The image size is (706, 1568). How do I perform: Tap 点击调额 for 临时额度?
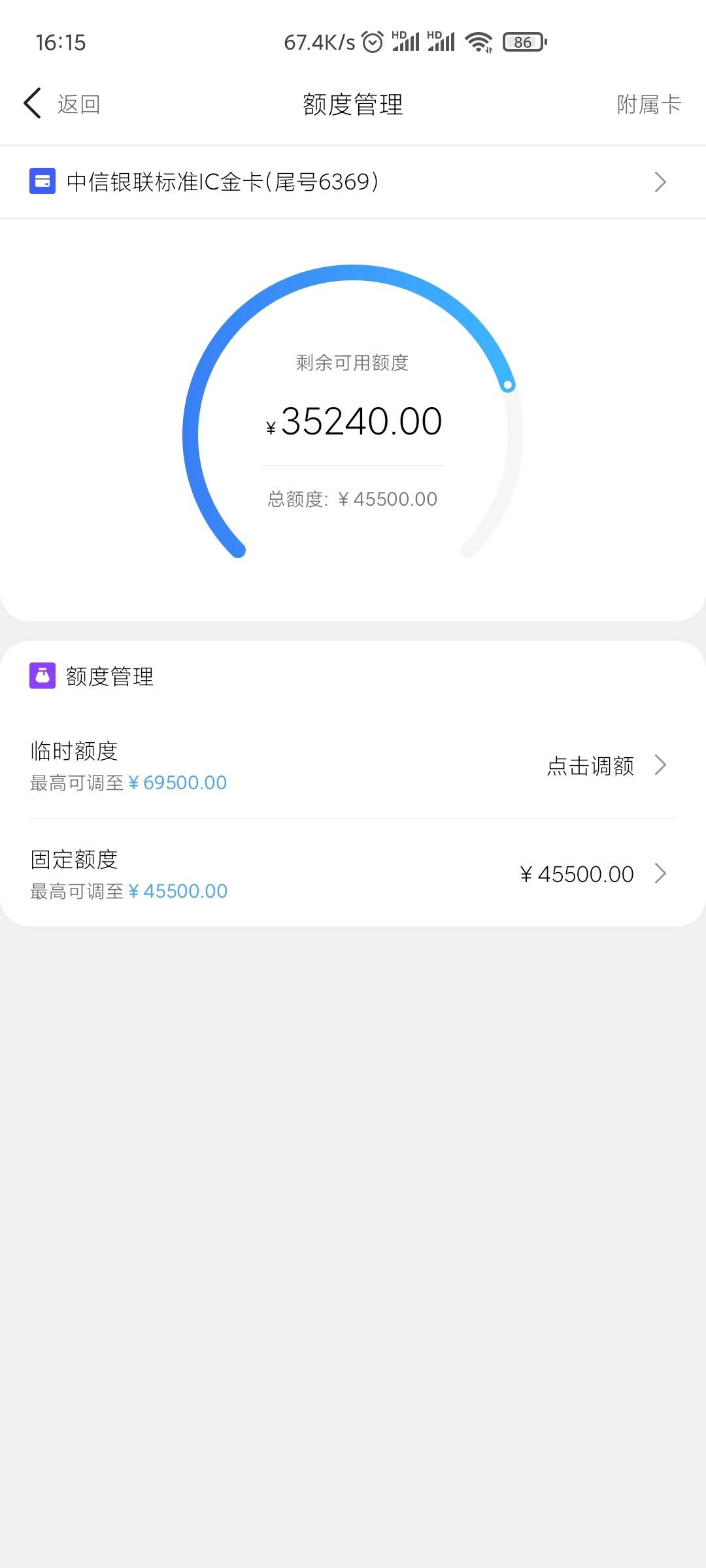[590, 765]
